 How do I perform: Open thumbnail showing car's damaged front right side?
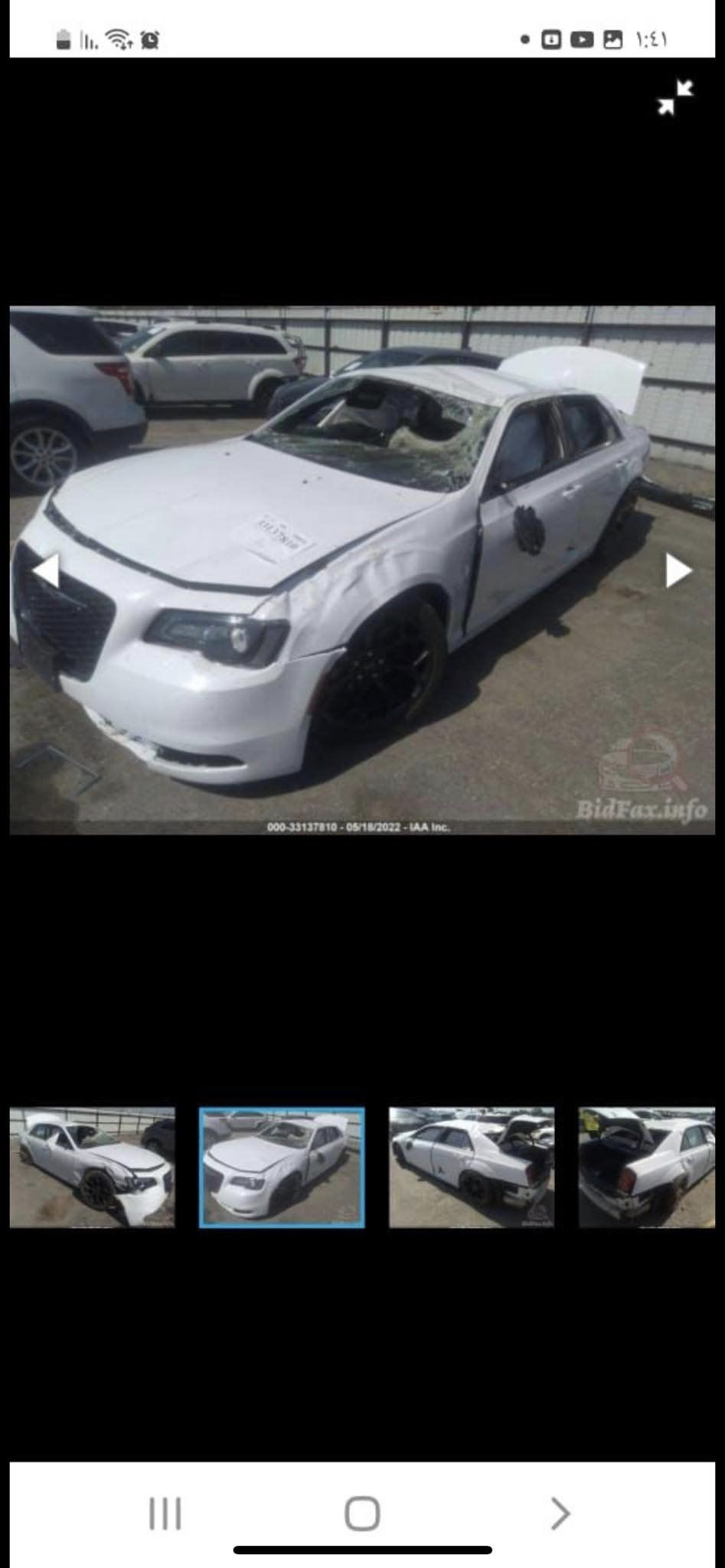tap(93, 1168)
